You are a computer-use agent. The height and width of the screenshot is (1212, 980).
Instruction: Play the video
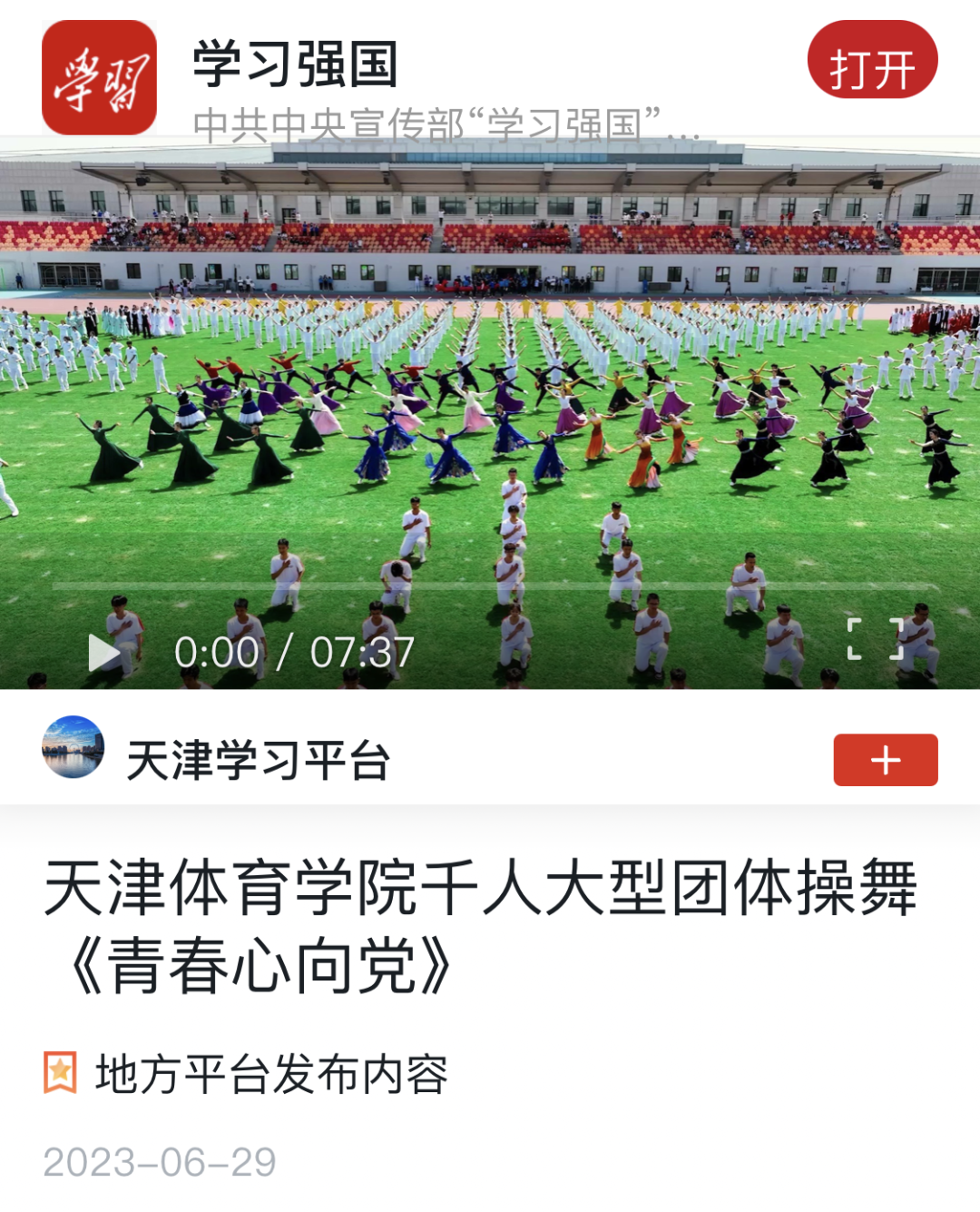point(103,652)
